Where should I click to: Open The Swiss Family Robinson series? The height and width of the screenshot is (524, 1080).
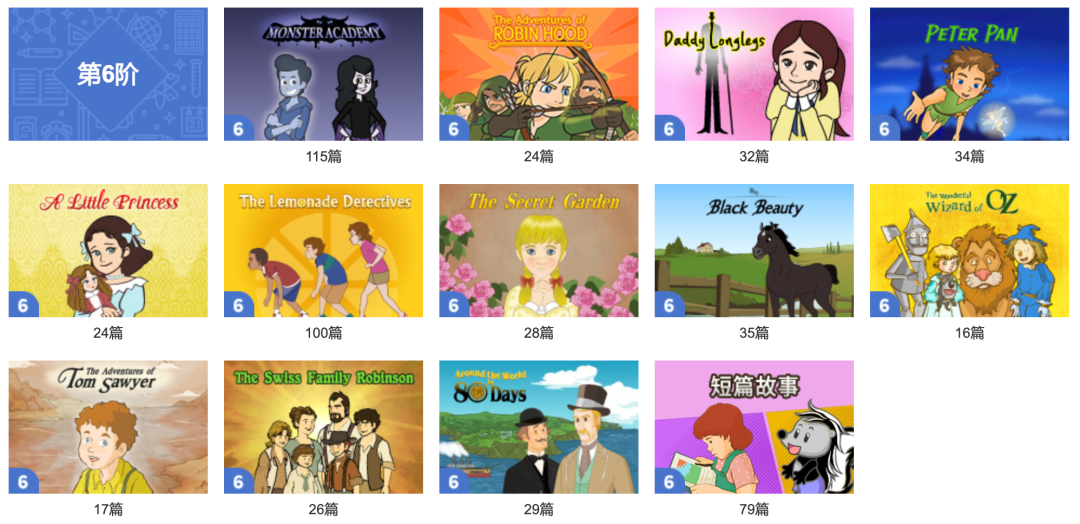323,427
